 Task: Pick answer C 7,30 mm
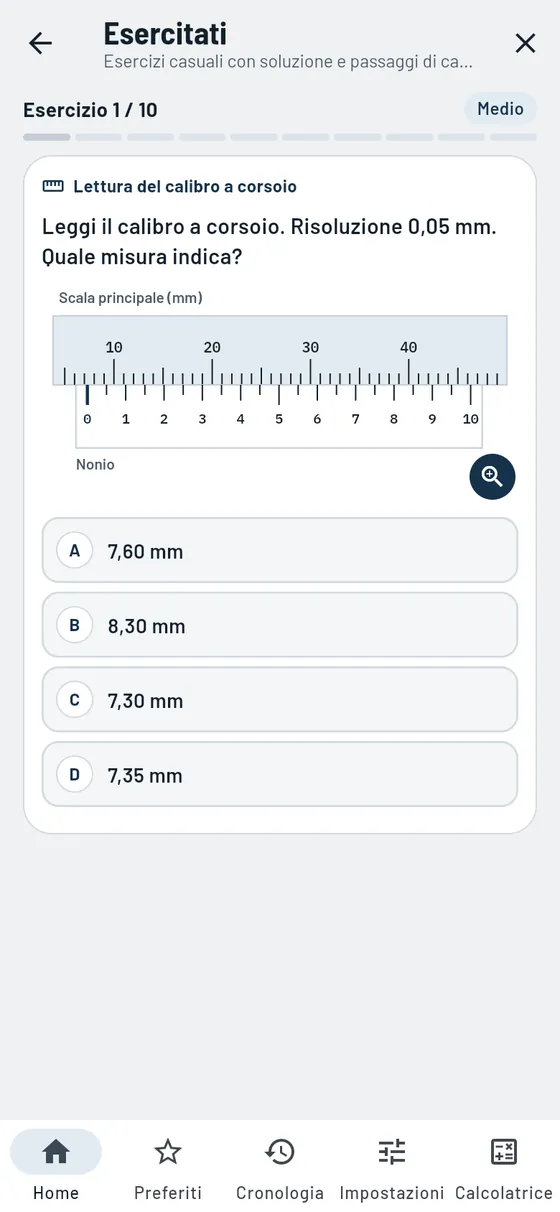[x=280, y=700]
